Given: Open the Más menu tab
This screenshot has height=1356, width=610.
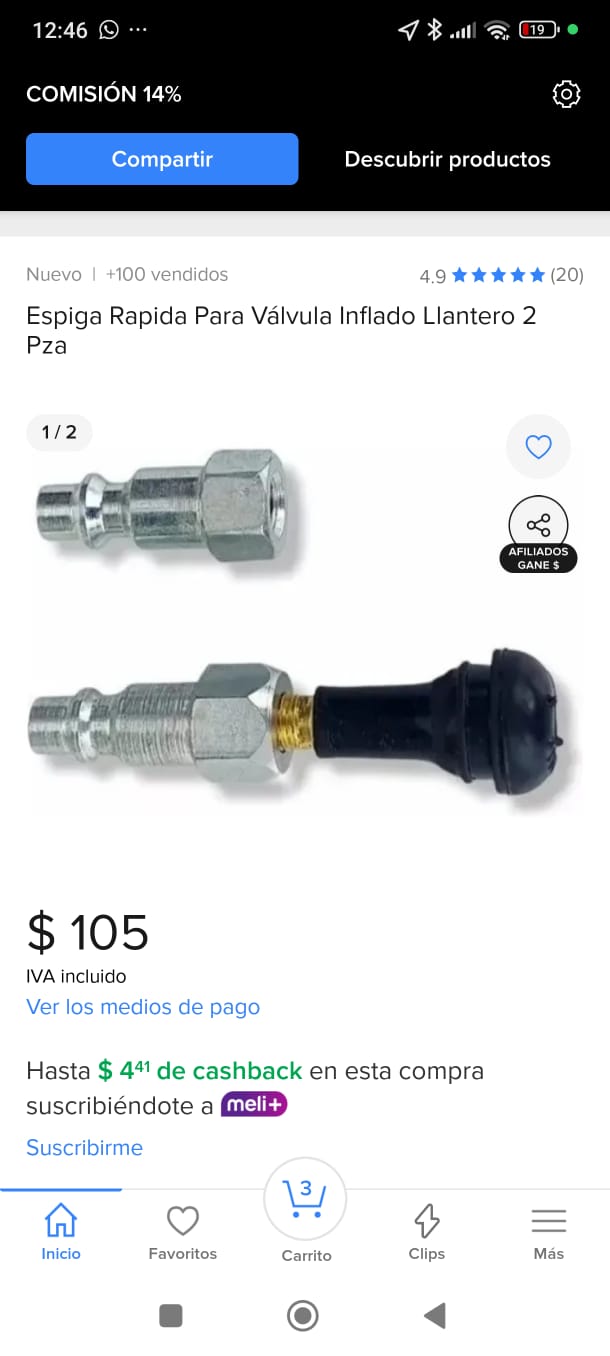Looking at the screenshot, I should pos(548,1232).
